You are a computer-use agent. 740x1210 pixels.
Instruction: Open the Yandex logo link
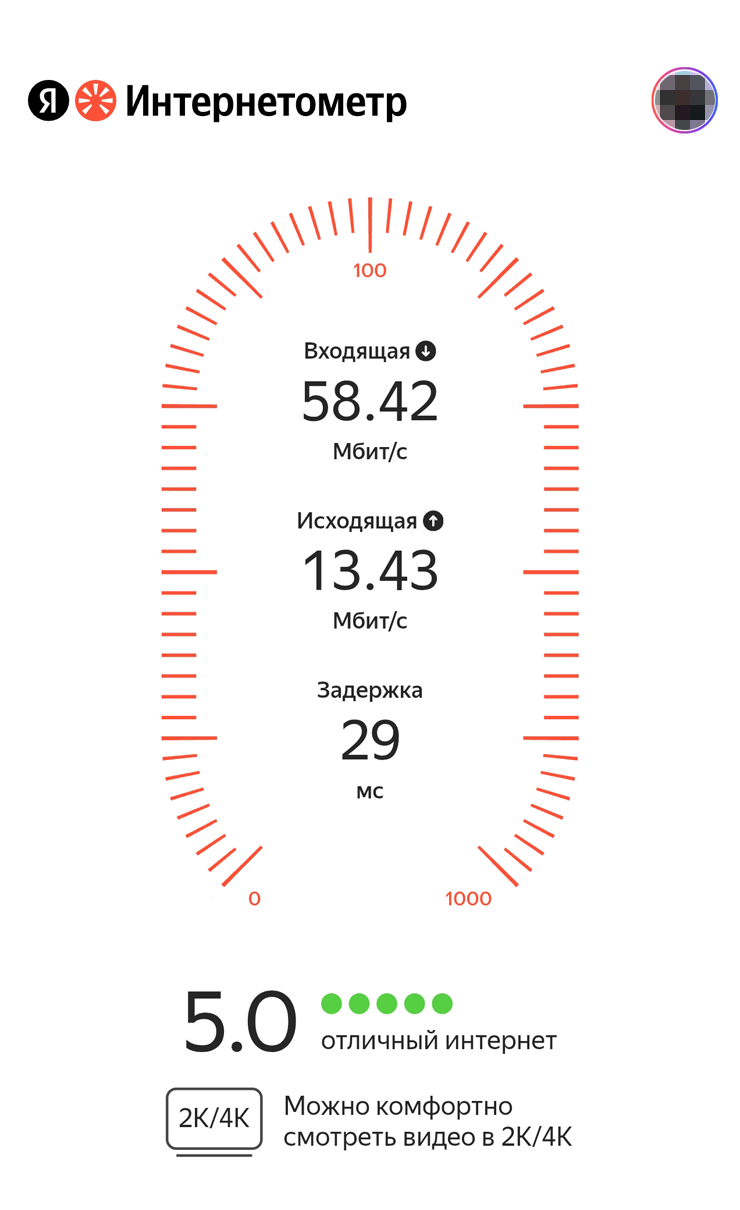(x=48, y=101)
